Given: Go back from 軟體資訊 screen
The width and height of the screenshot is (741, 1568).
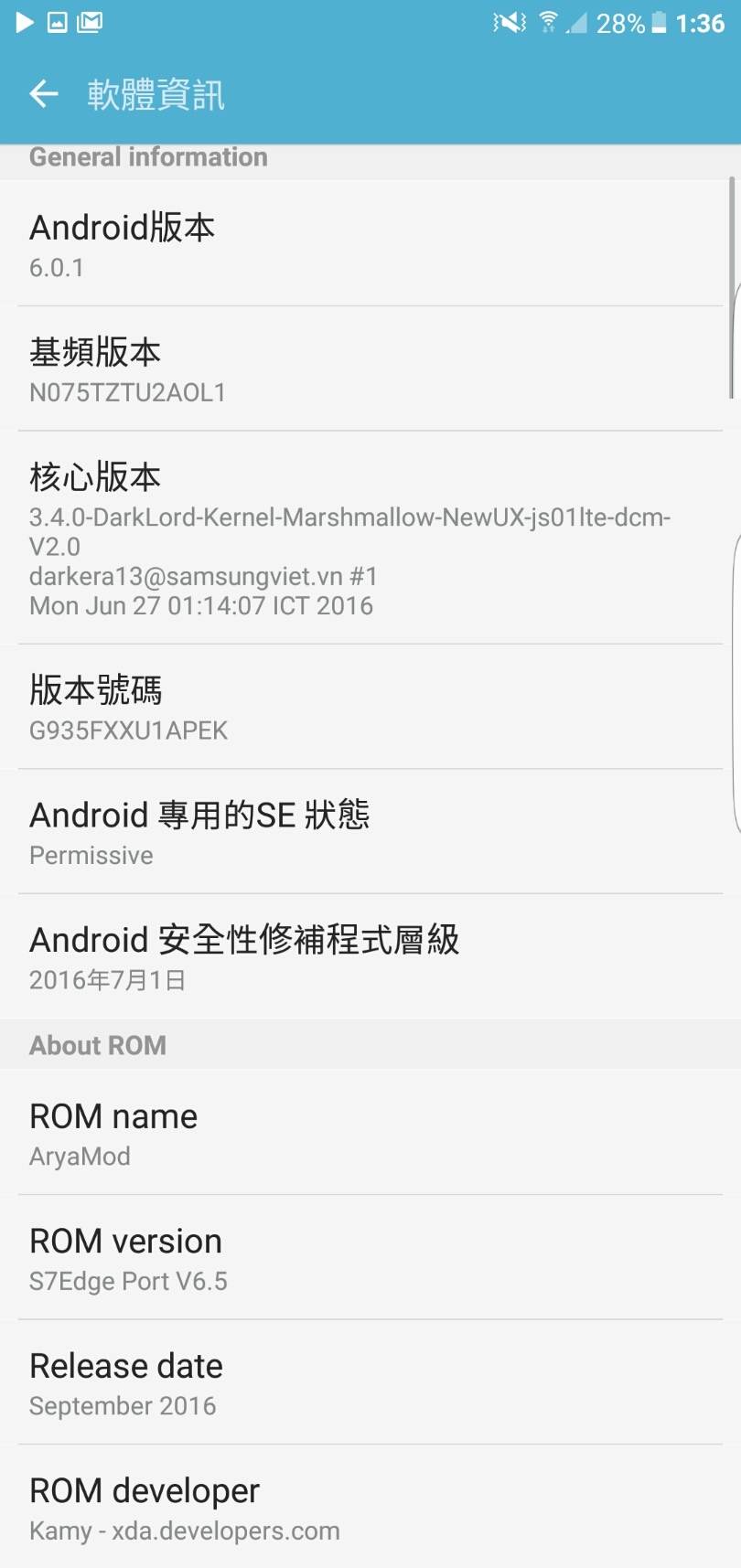Looking at the screenshot, I should tap(43, 94).
